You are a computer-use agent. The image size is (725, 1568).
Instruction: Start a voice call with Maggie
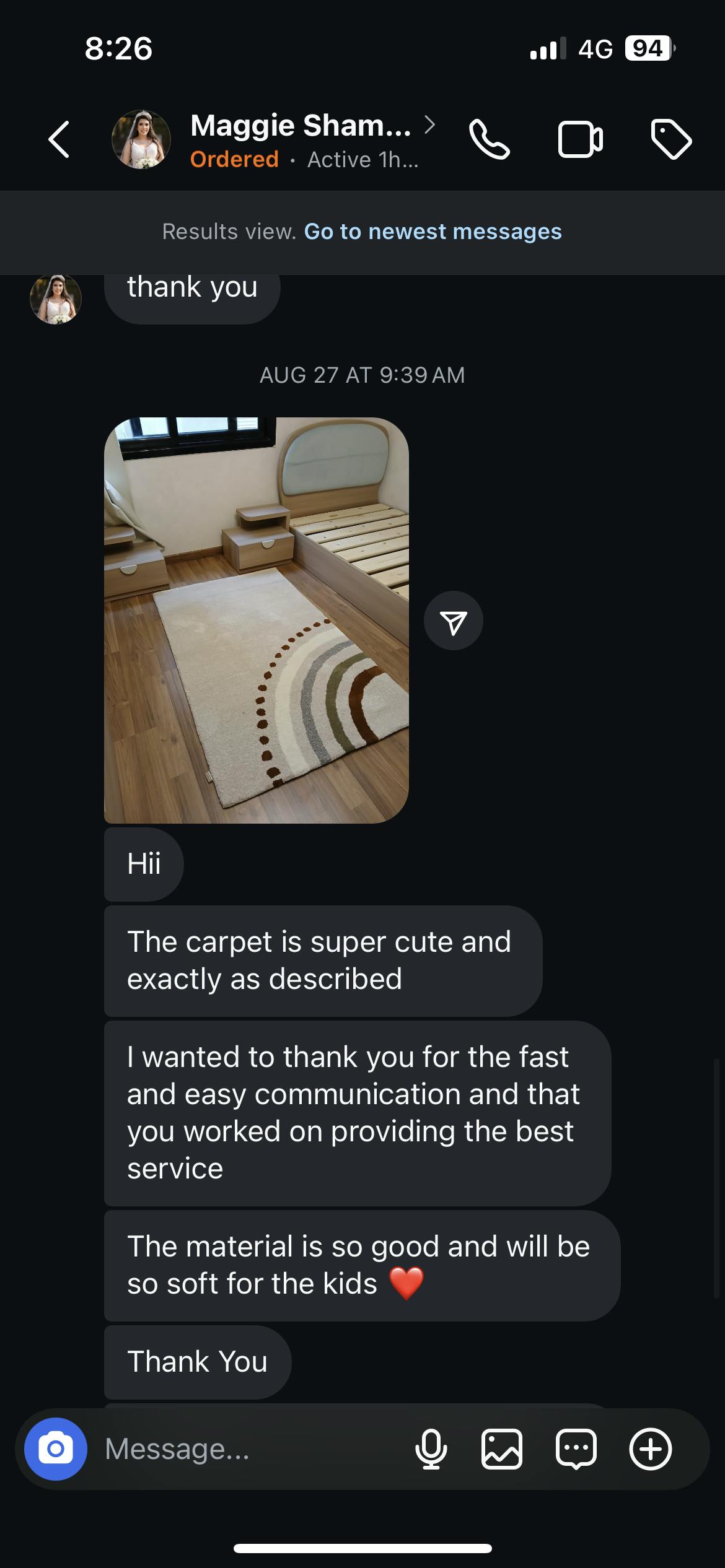(x=490, y=139)
